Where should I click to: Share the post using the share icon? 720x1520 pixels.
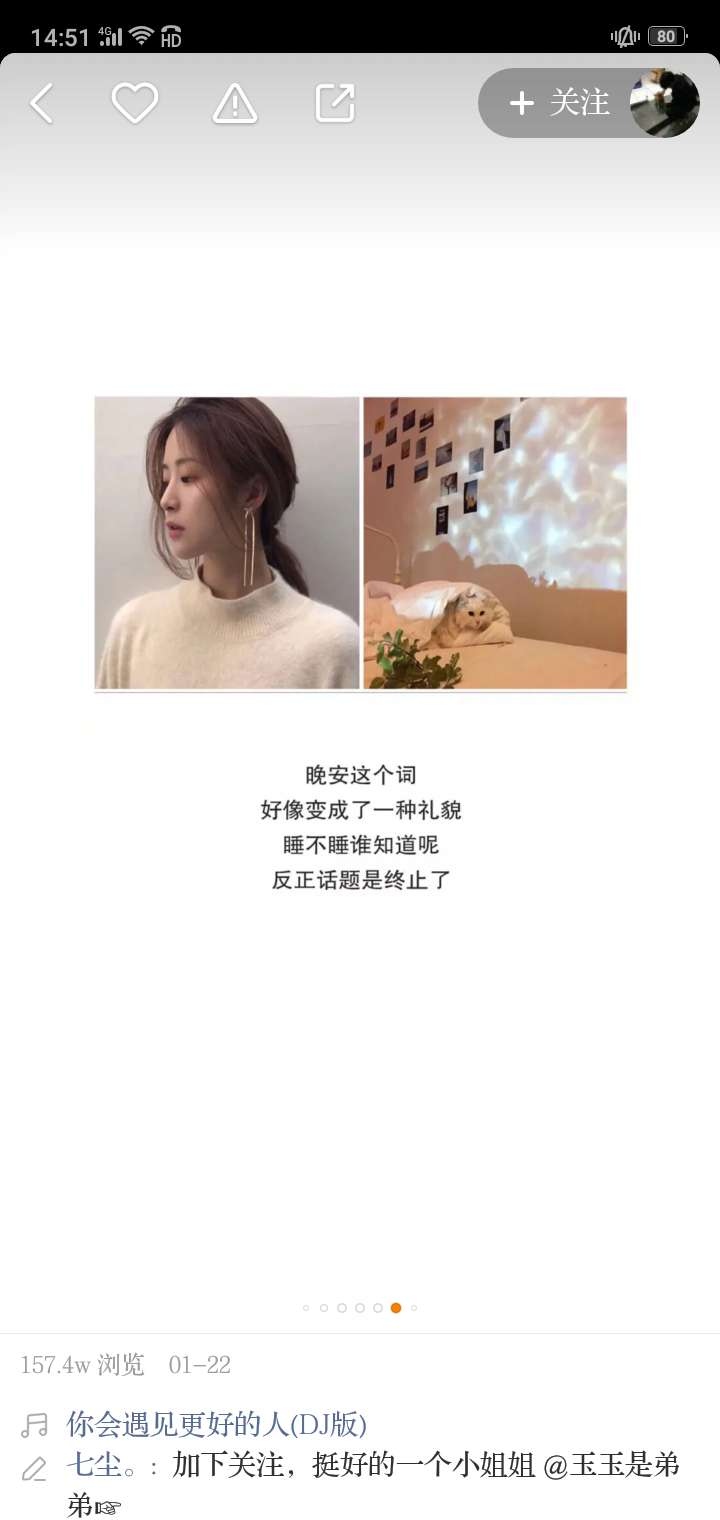pos(335,103)
